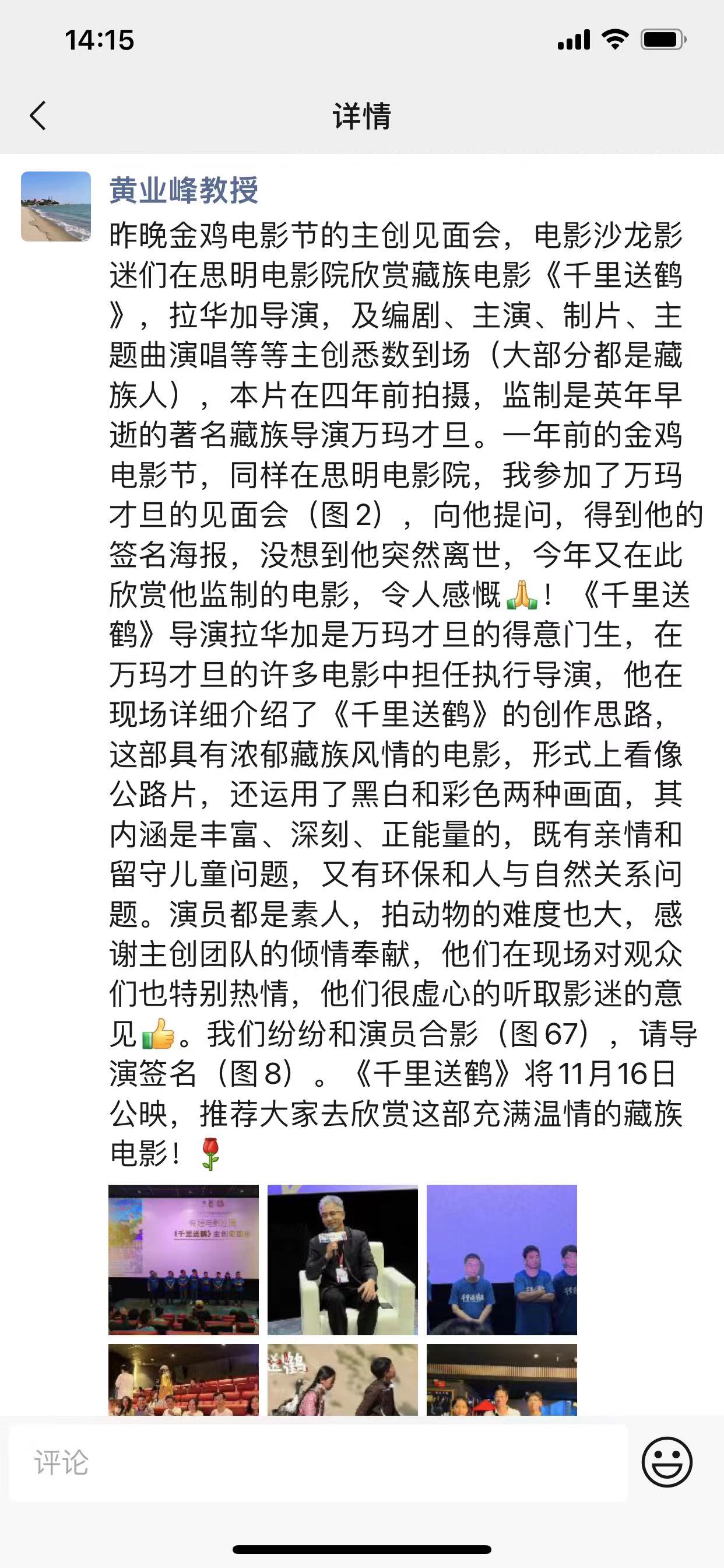Image resolution: width=724 pixels, height=1568 pixels.
Task: Open 黄业峰教授's name link
Action: pyautogui.click(x=184, y=190)
